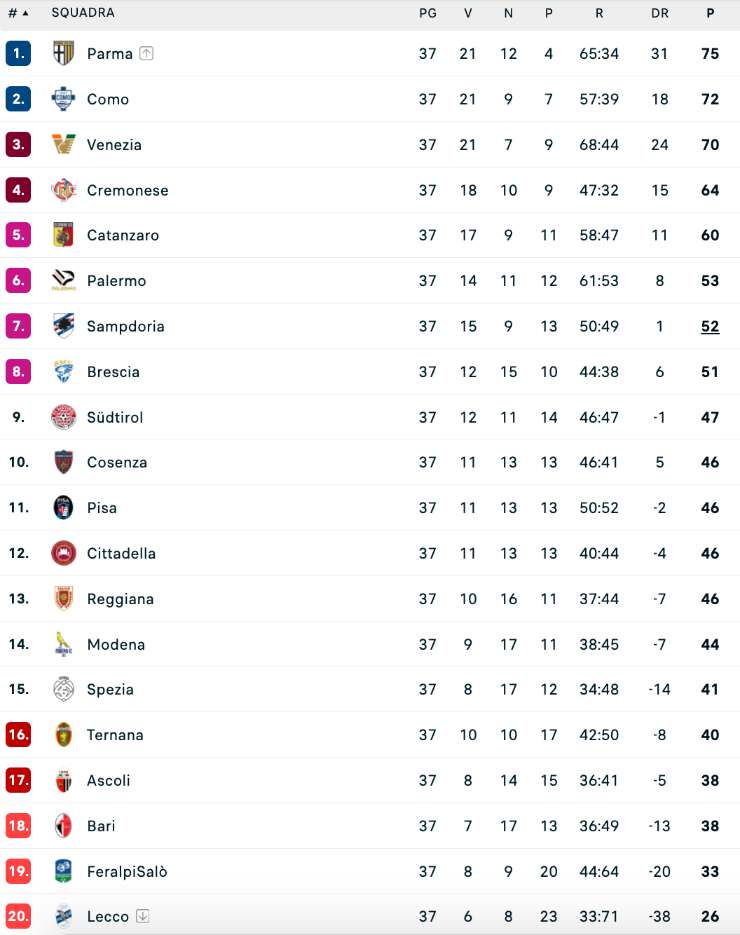740x935 pixels.
Task: Open Cittadella team row
Action: 121,553
